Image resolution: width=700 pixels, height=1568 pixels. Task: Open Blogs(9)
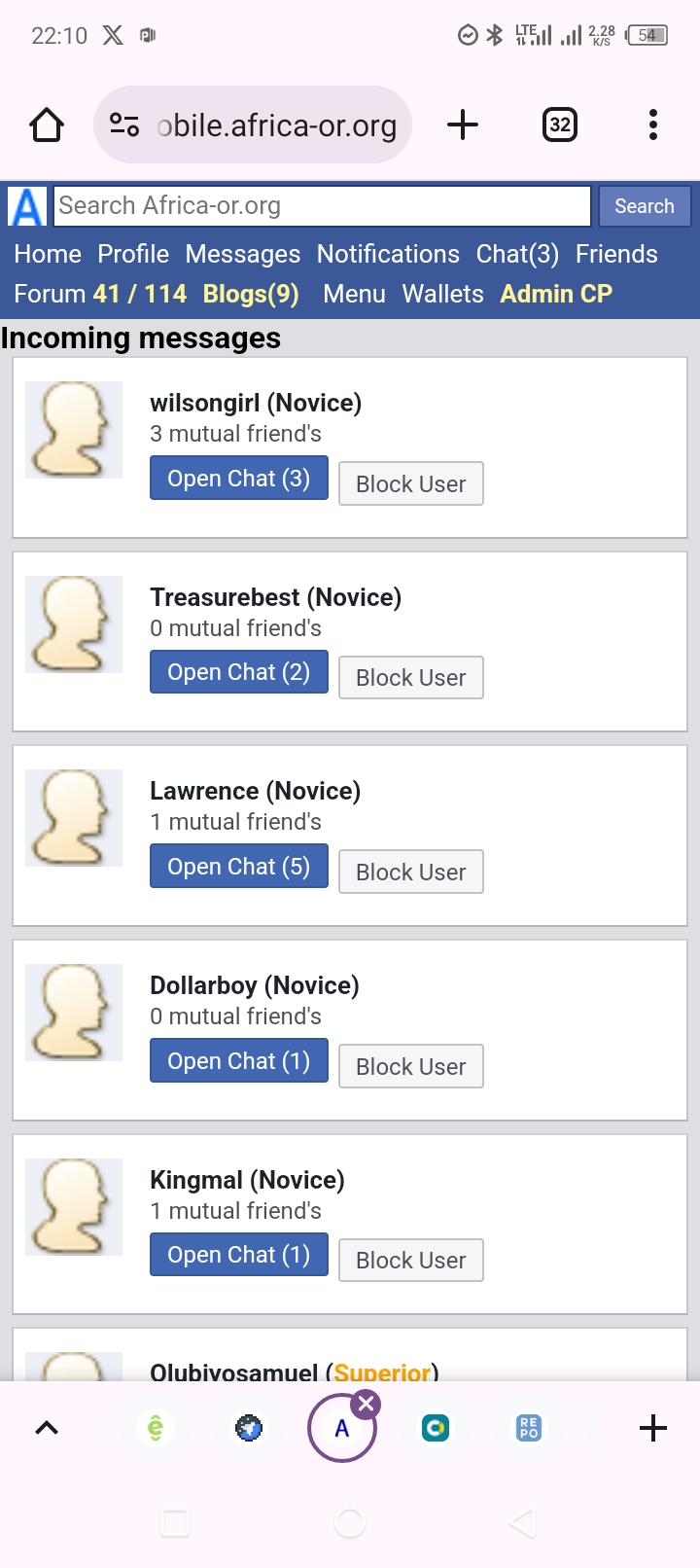[x=251, y=294]
